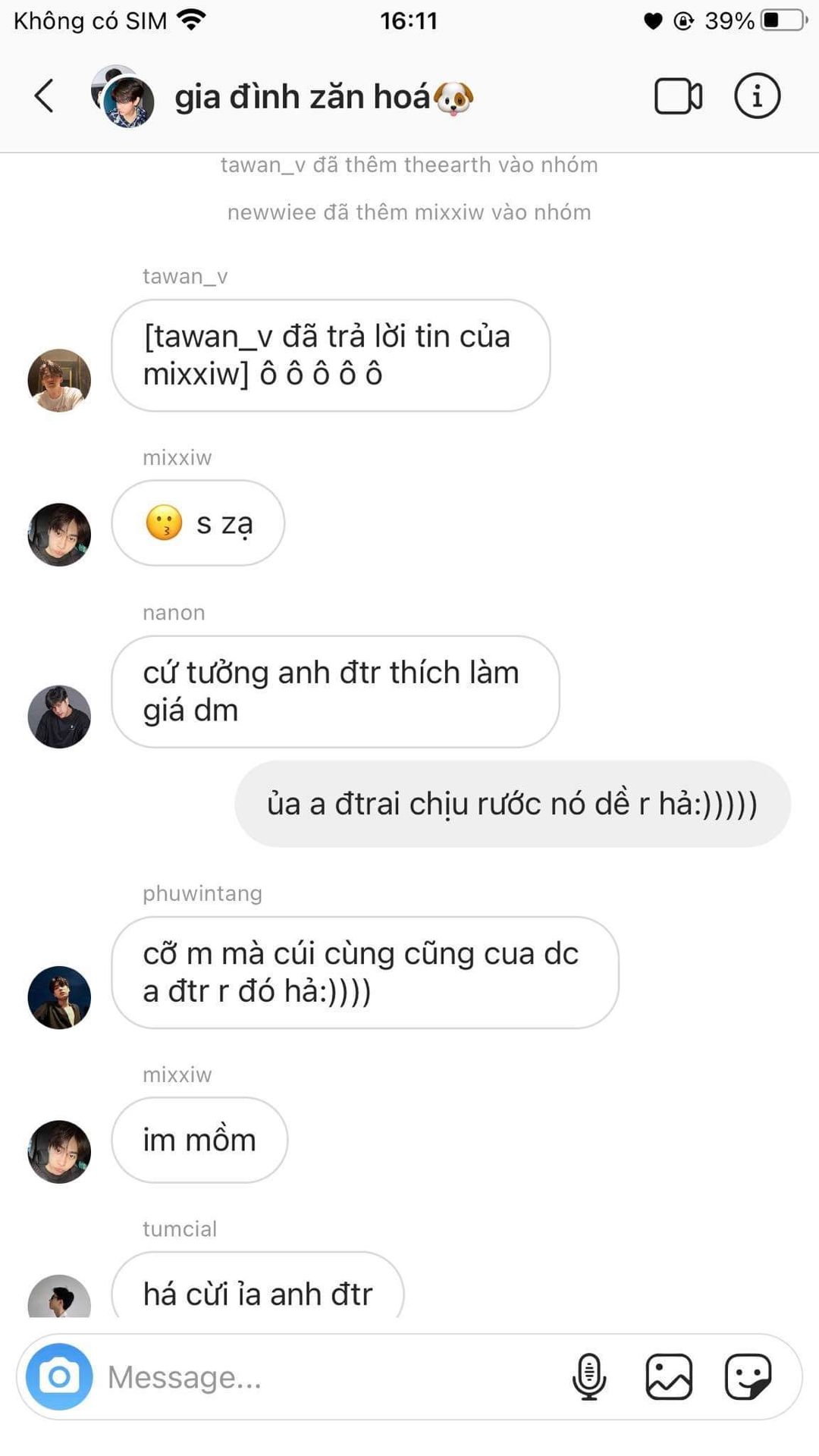View nanon's profile from avatar

pos(59,717)
